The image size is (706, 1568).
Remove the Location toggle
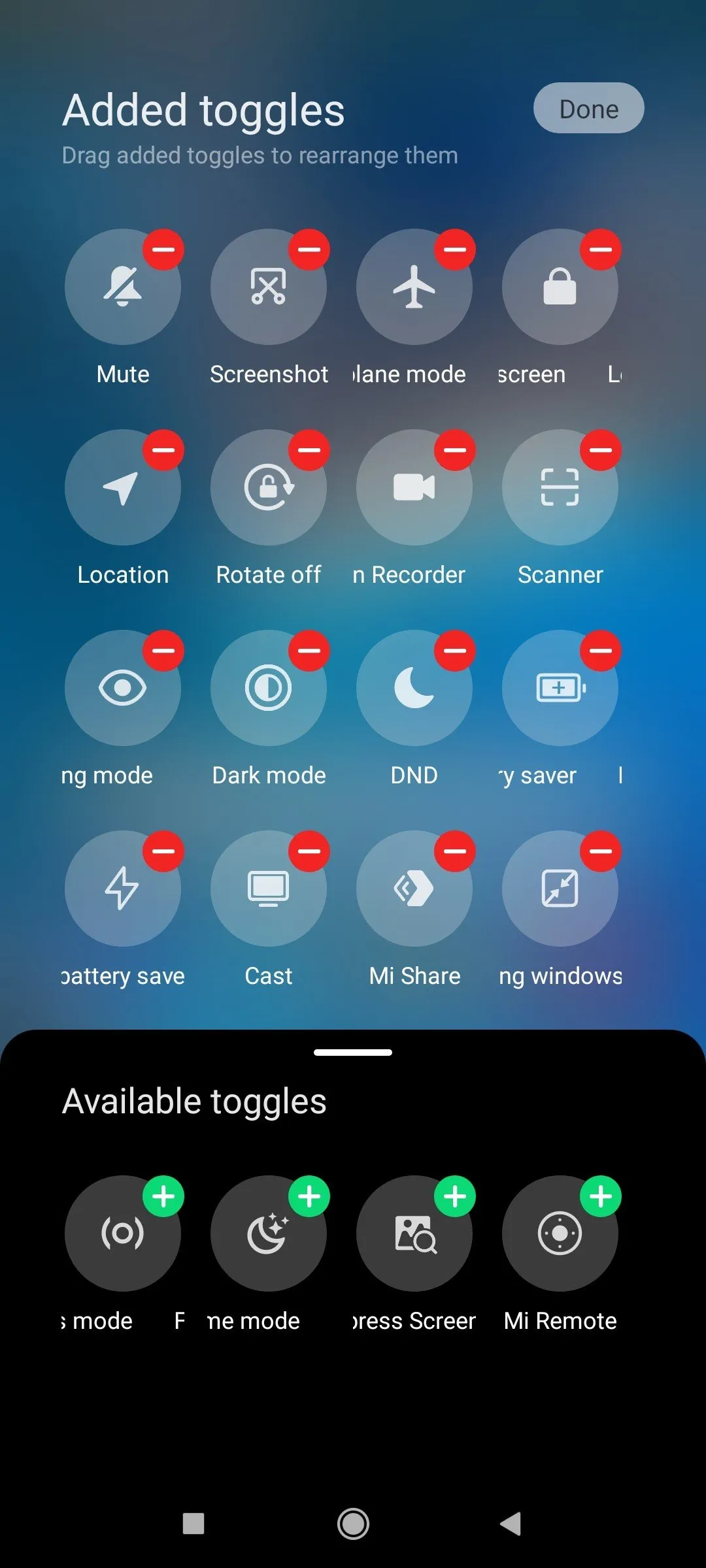tap(163, 450)
